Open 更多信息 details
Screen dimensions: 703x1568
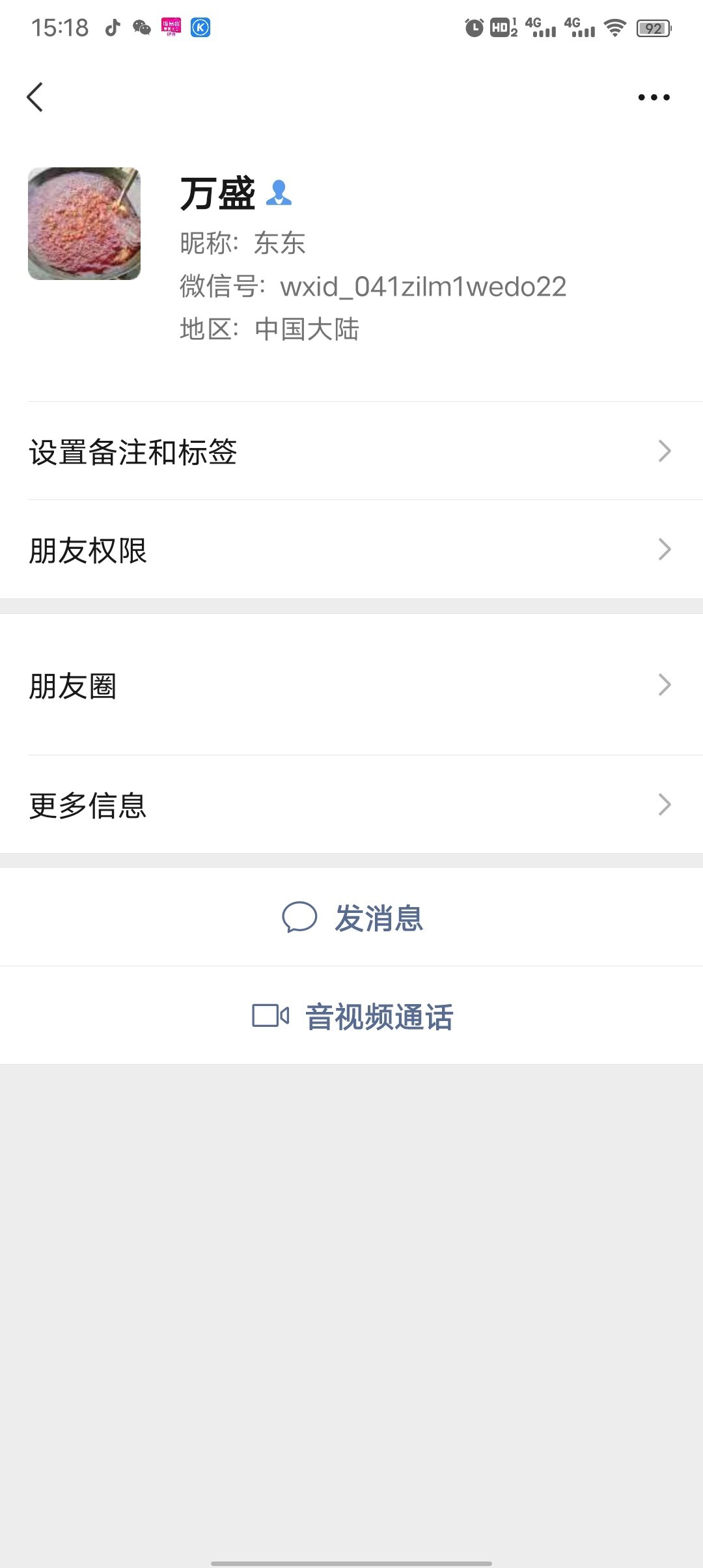tap(351, 805)
